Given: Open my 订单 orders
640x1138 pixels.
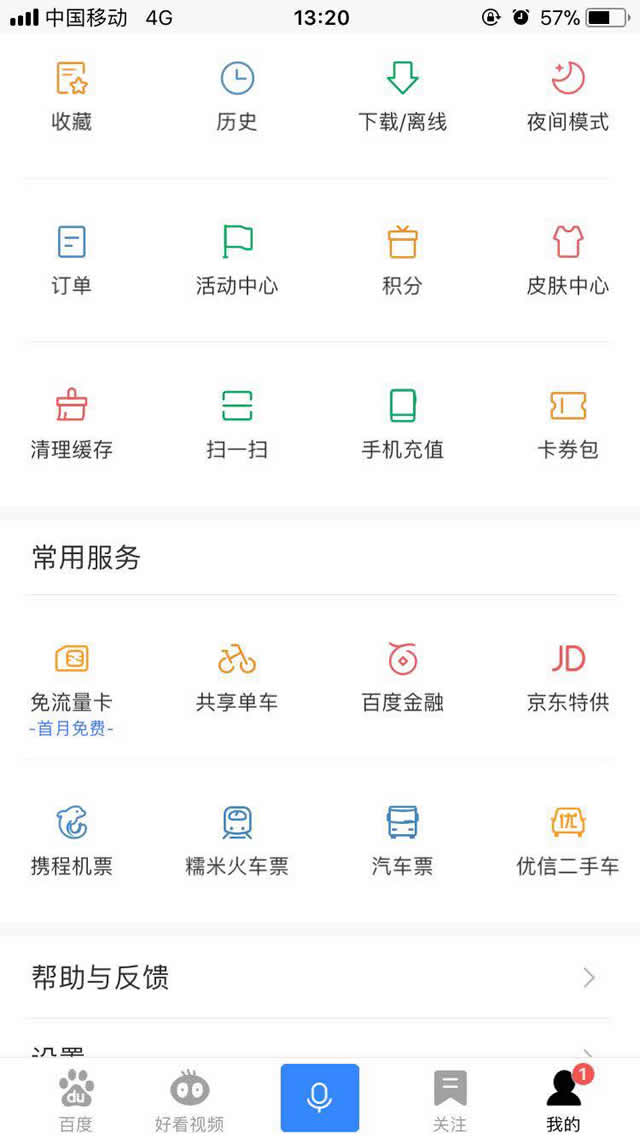Looking at the screenshot, I should (x=72, y=260).
